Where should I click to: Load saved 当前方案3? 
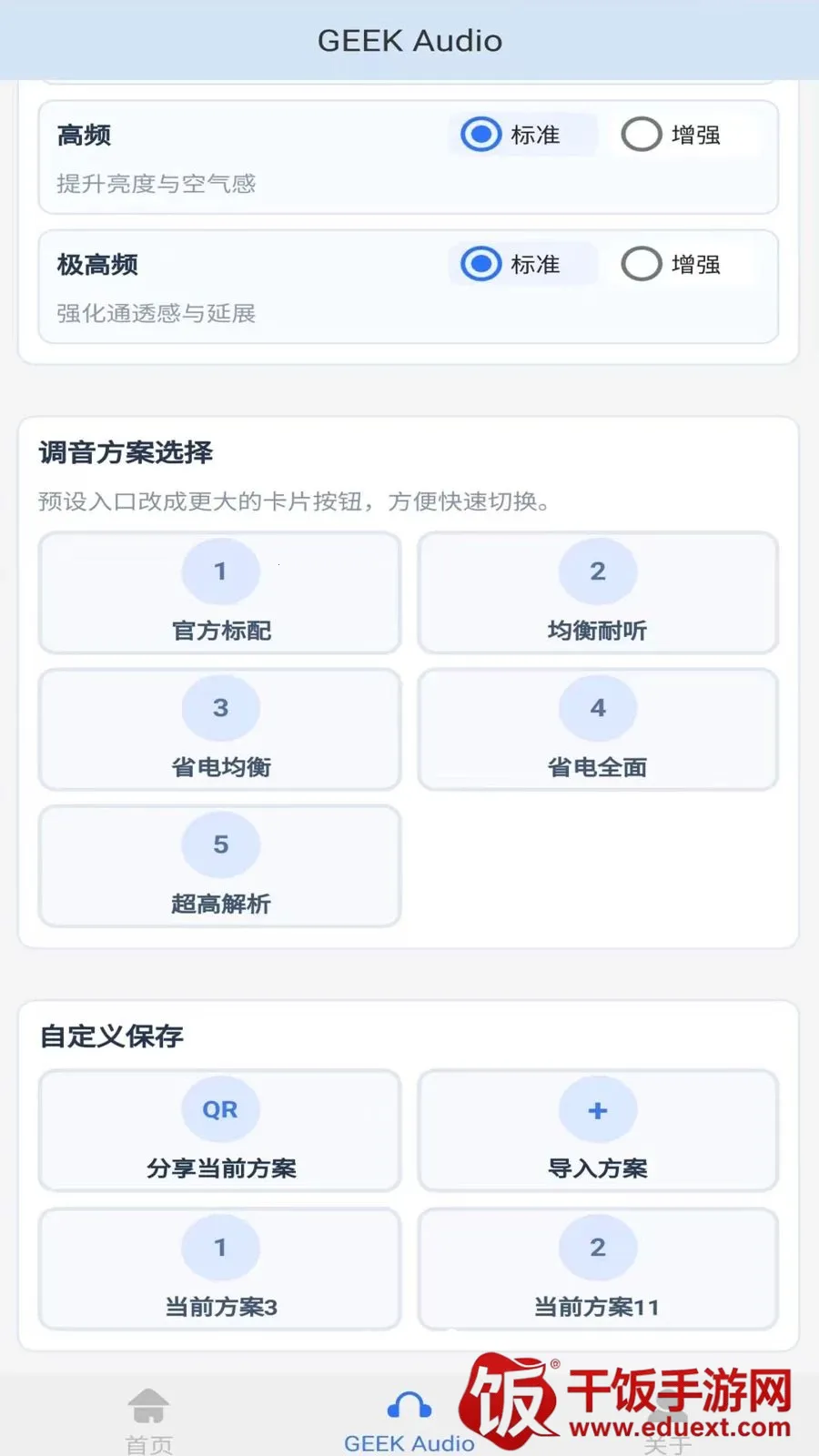tap(220, 1269)
